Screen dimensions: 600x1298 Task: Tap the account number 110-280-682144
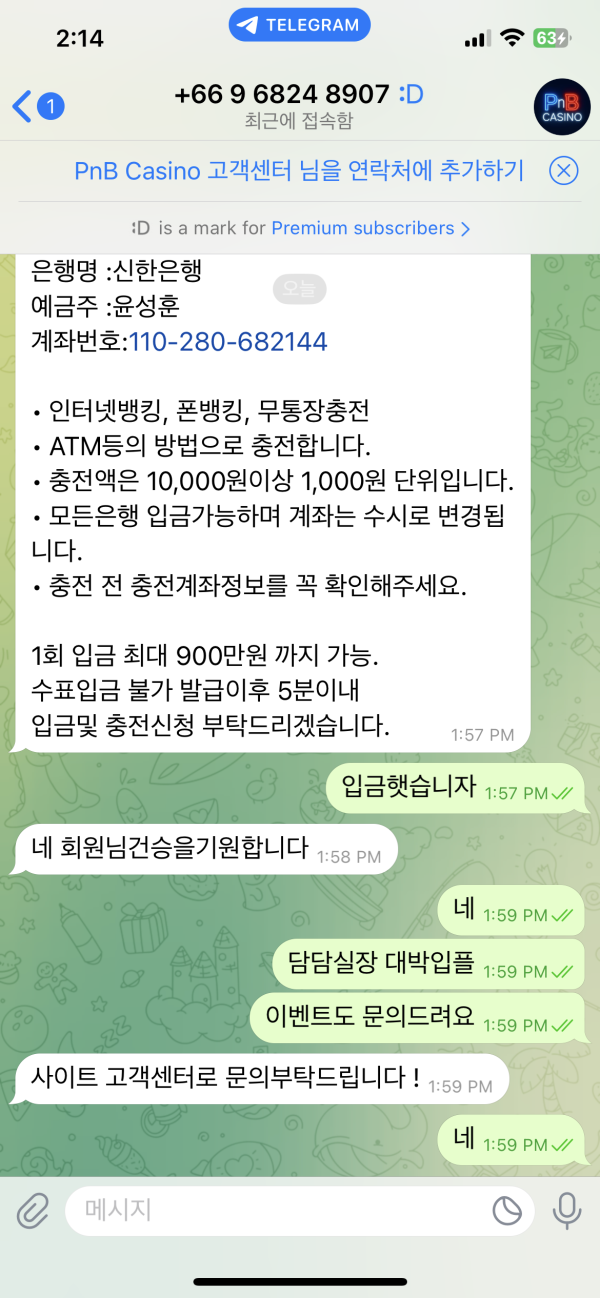(x=228, y=341)
